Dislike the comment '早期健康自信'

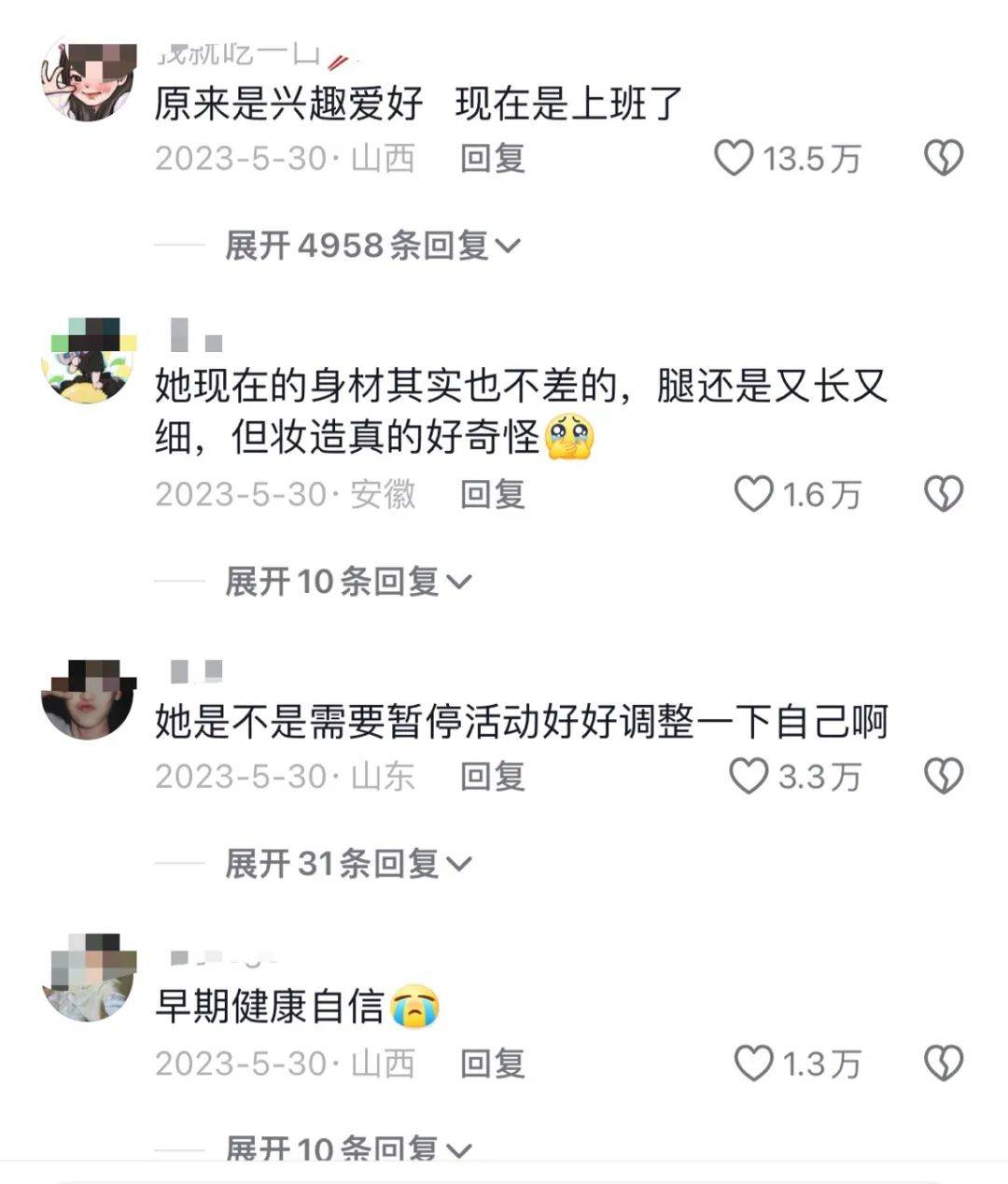(x=943, y=1063)
